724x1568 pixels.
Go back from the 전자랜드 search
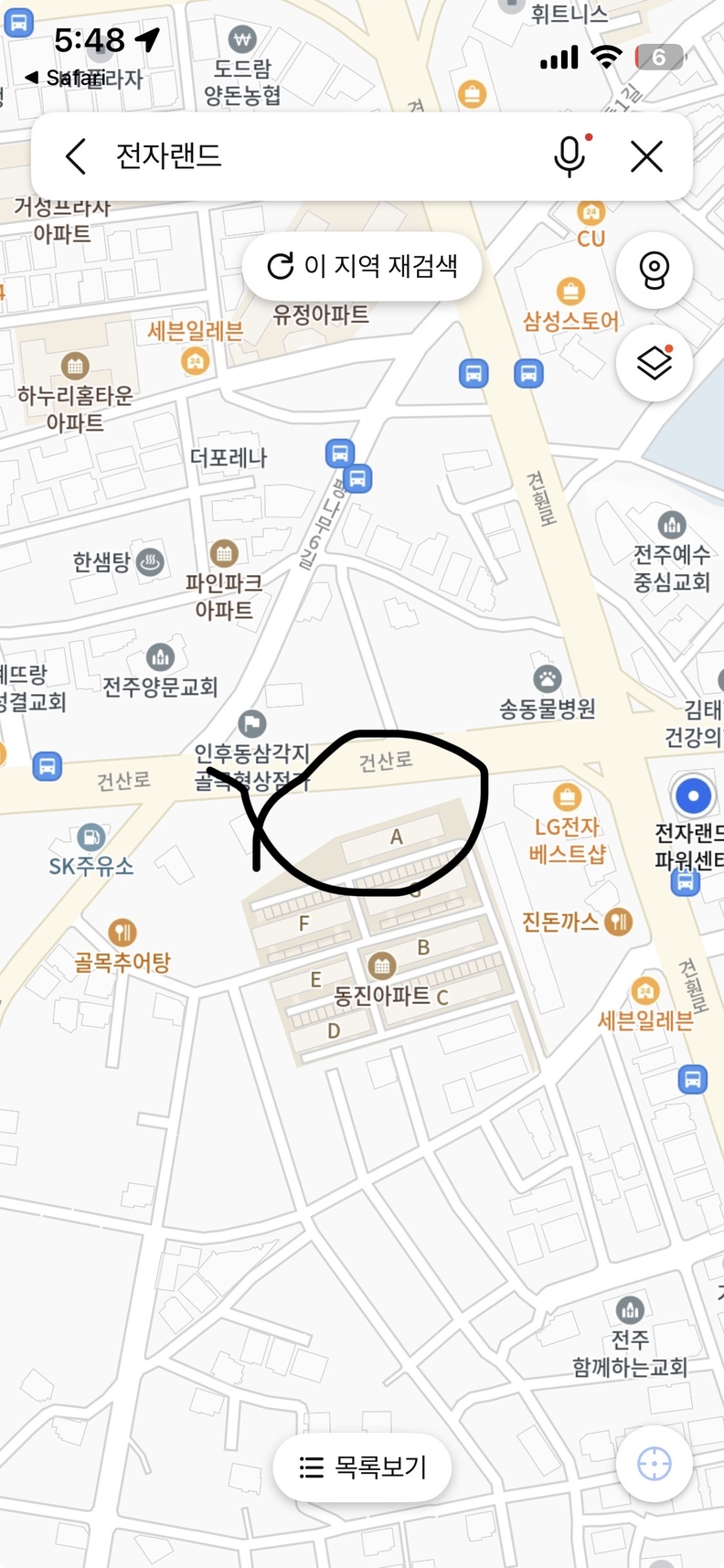[x=77, y=156]
